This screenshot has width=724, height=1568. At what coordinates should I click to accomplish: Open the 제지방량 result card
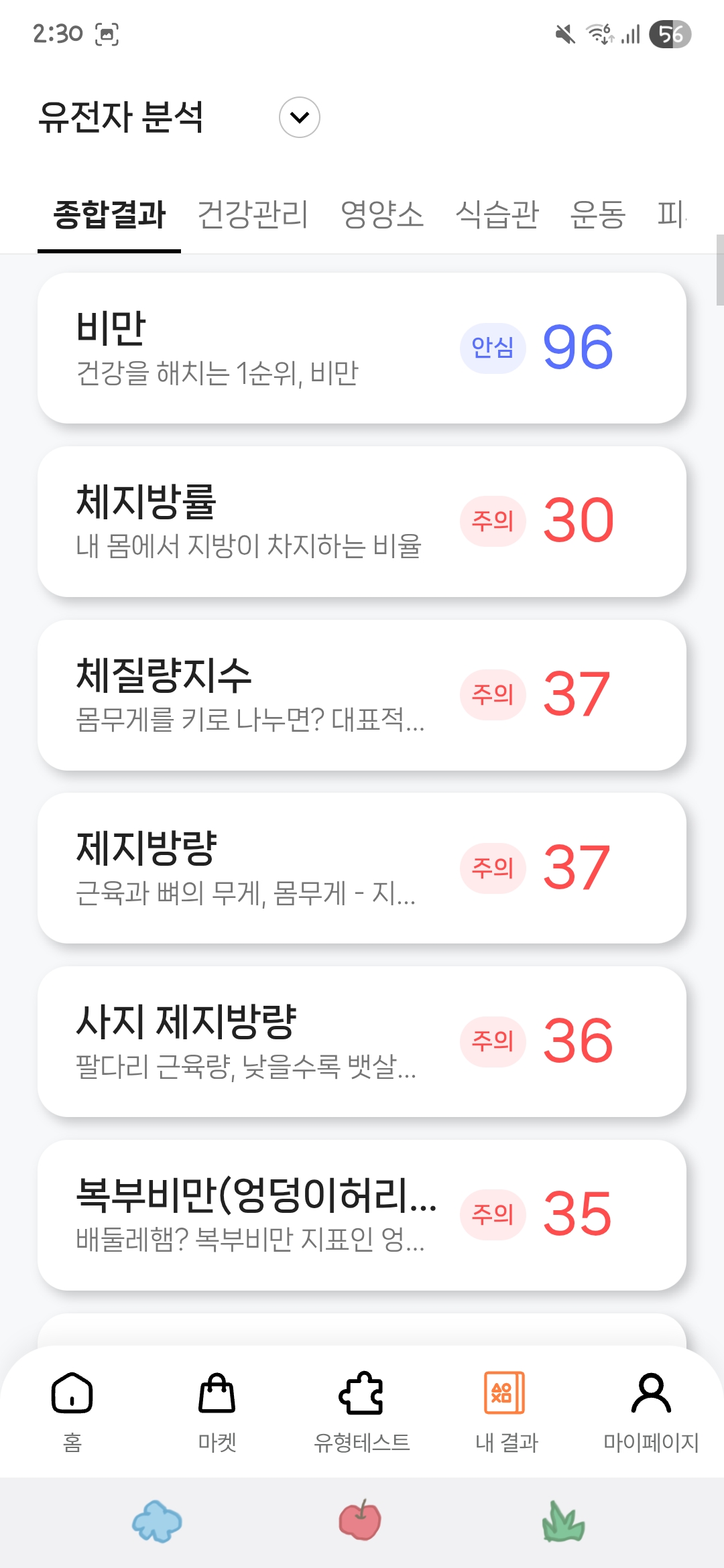(362, 868)
